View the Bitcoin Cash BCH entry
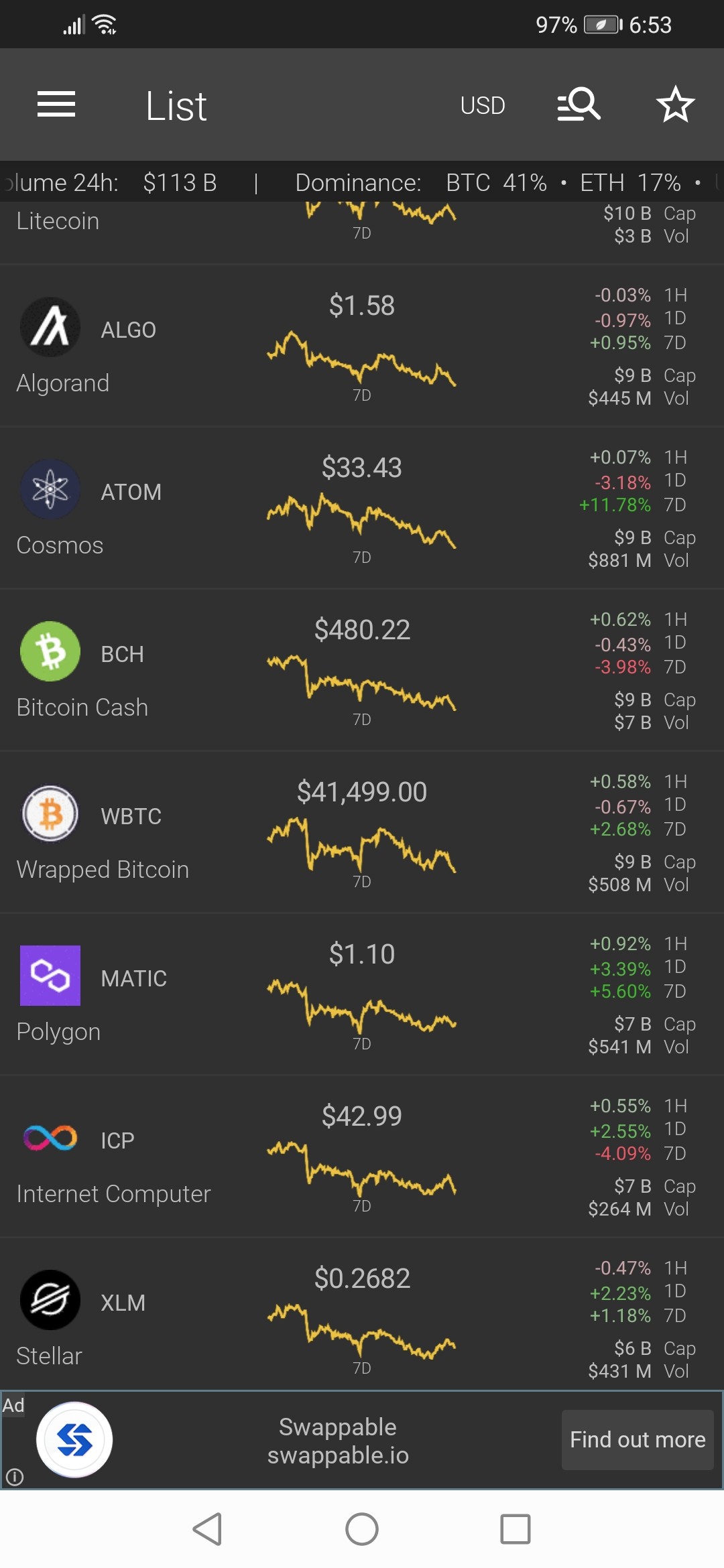This screenshot has height=1568, width=724. click(x=362, y=670)
